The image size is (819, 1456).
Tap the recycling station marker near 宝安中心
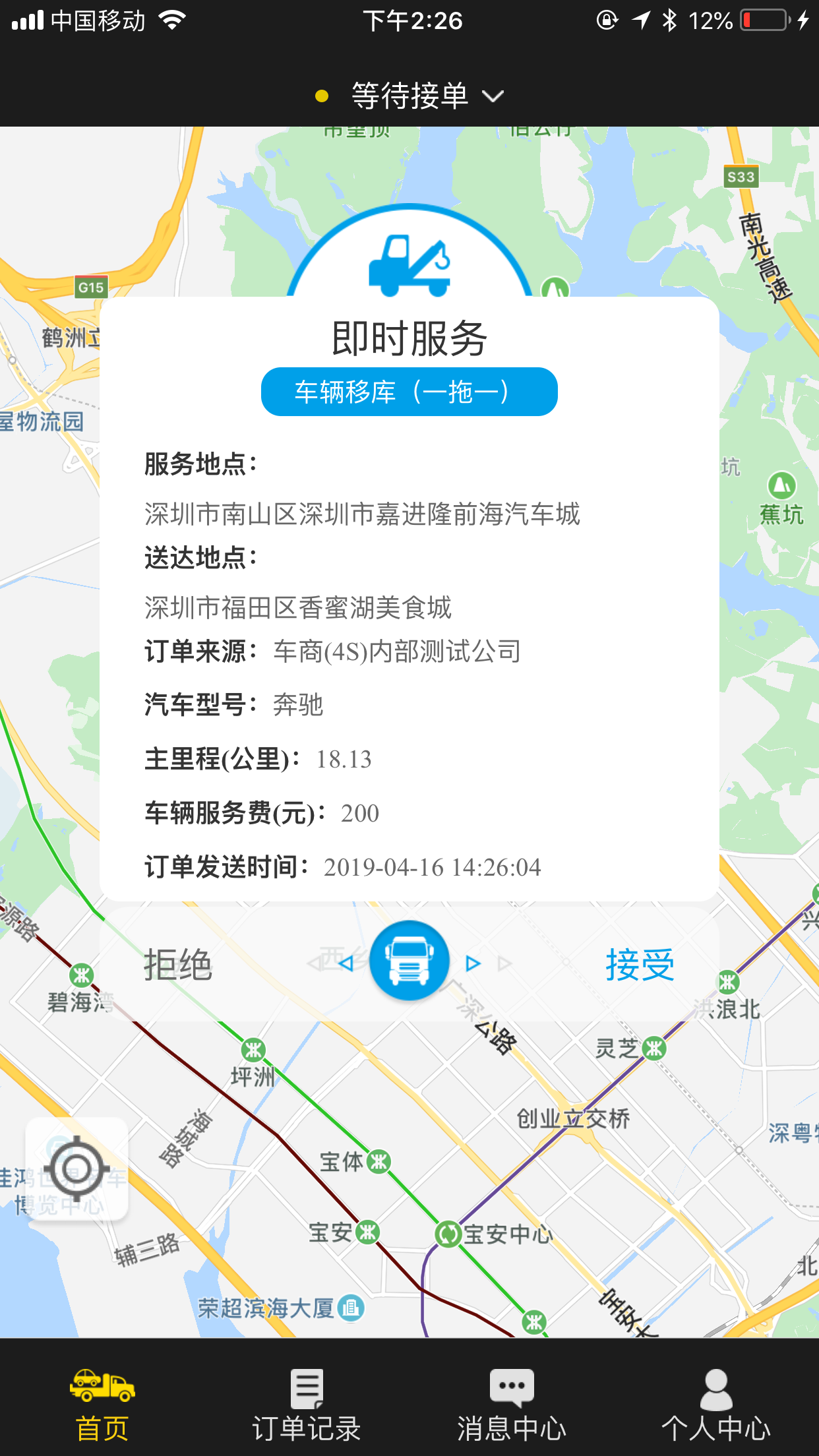click(x=447, y=1234)
